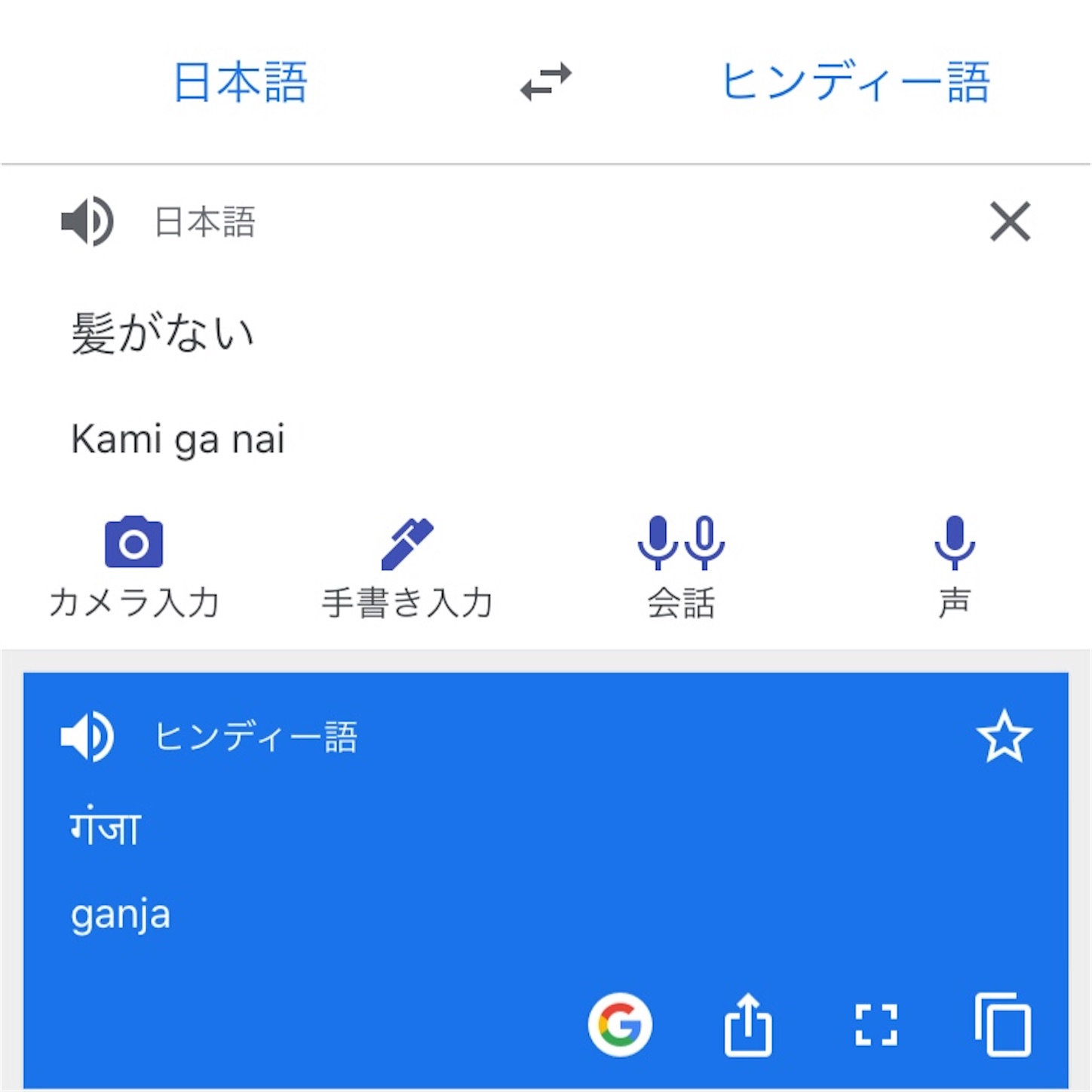Open camera input カメラ入力
The height and width of the screenshot is (1092, 1092).
(133, 566)
